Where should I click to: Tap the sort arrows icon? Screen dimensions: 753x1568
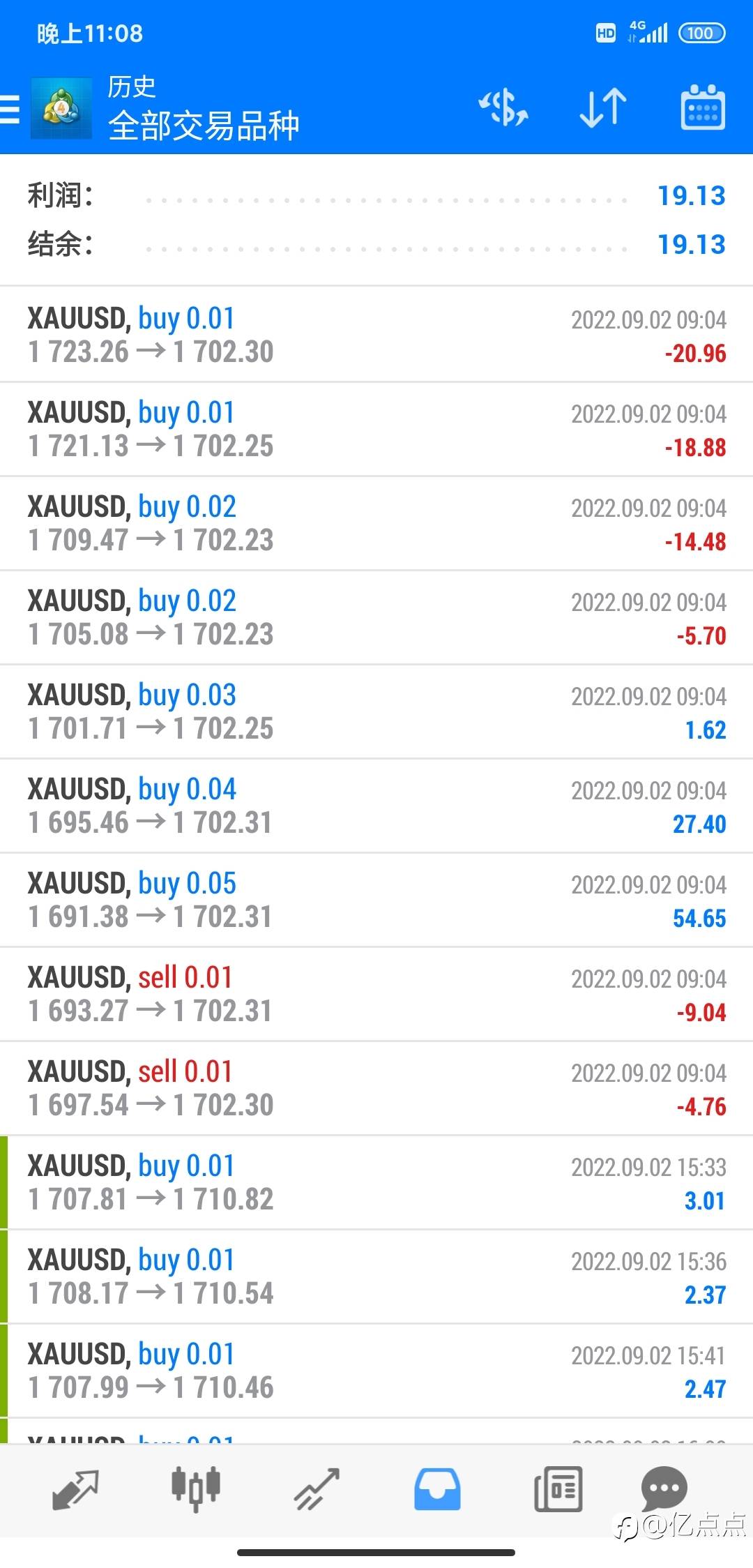coord(603,108)
